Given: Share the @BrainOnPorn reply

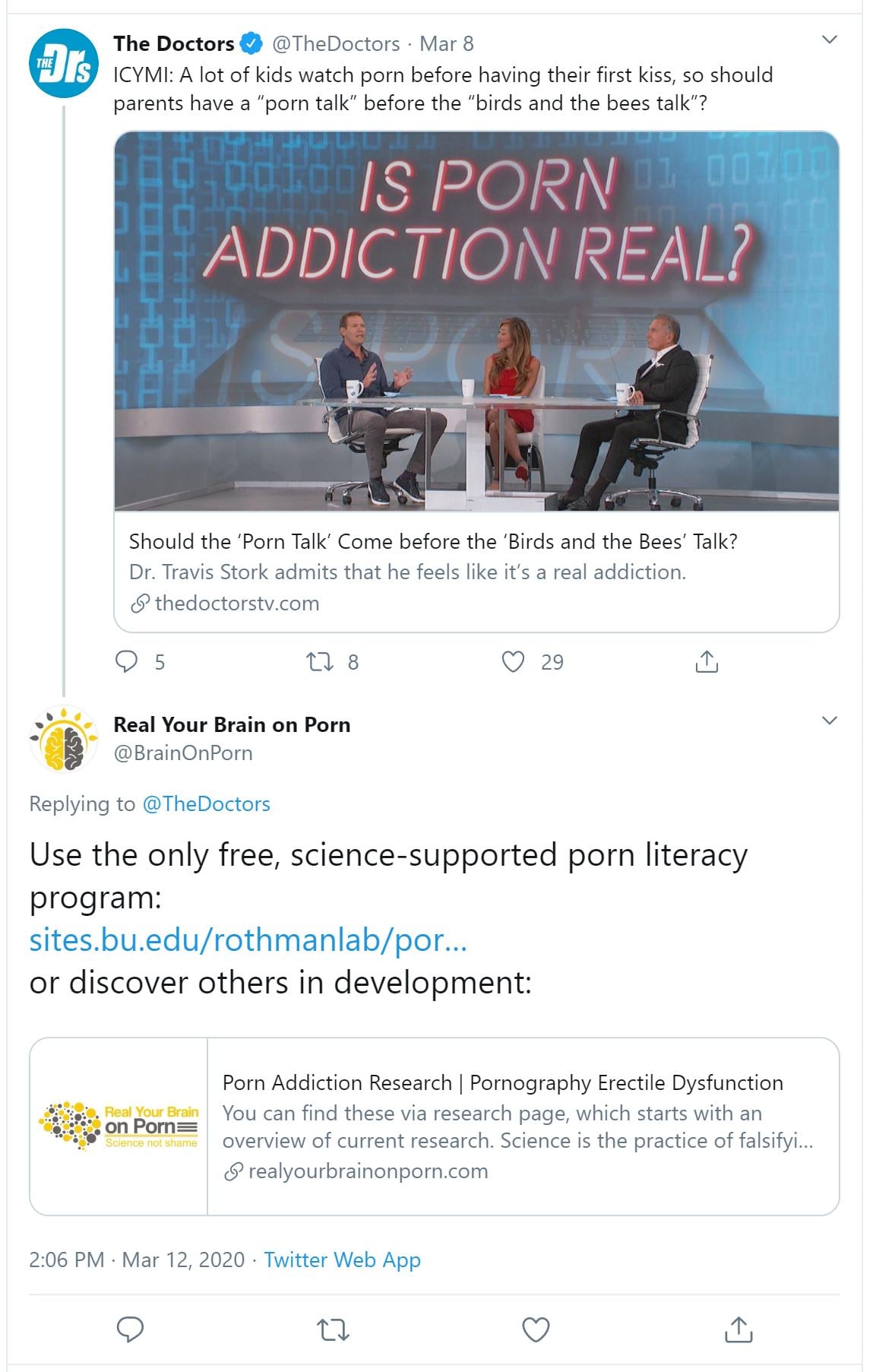Looking at the screenshot, I should pos(738,1329).
